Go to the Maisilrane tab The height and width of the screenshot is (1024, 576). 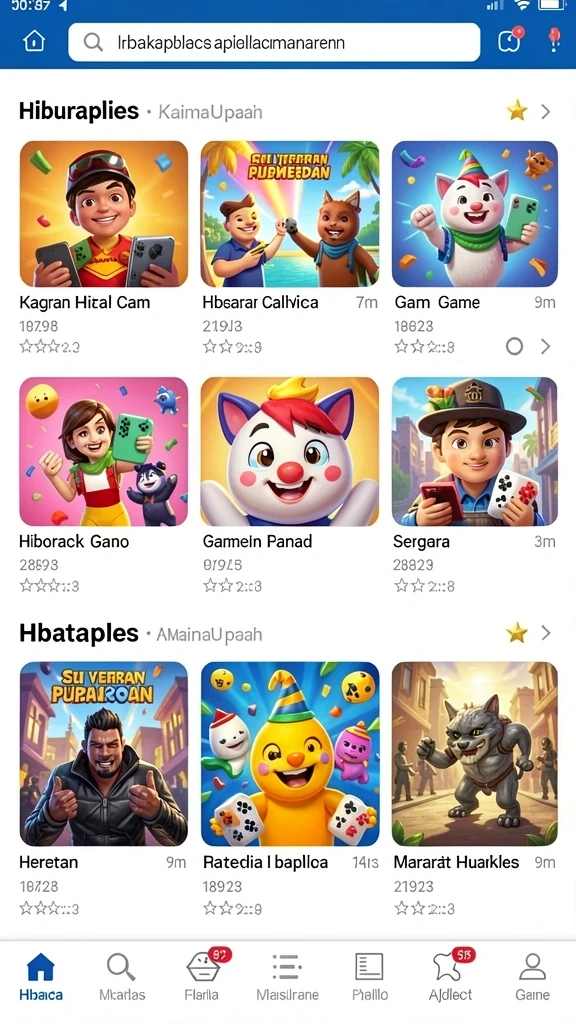[287, 977]
